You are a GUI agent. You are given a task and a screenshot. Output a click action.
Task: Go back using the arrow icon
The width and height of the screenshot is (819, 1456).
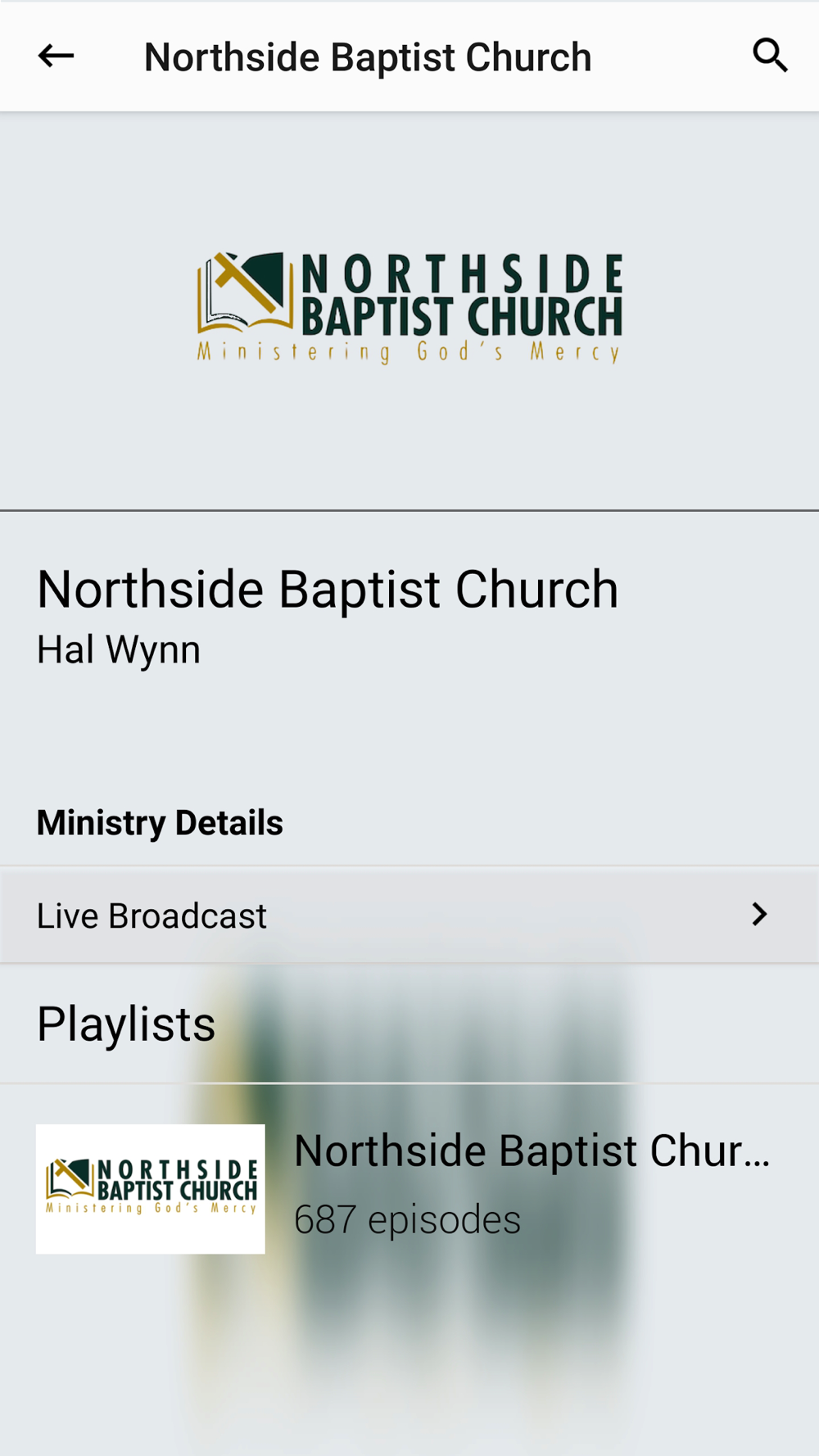56,56
